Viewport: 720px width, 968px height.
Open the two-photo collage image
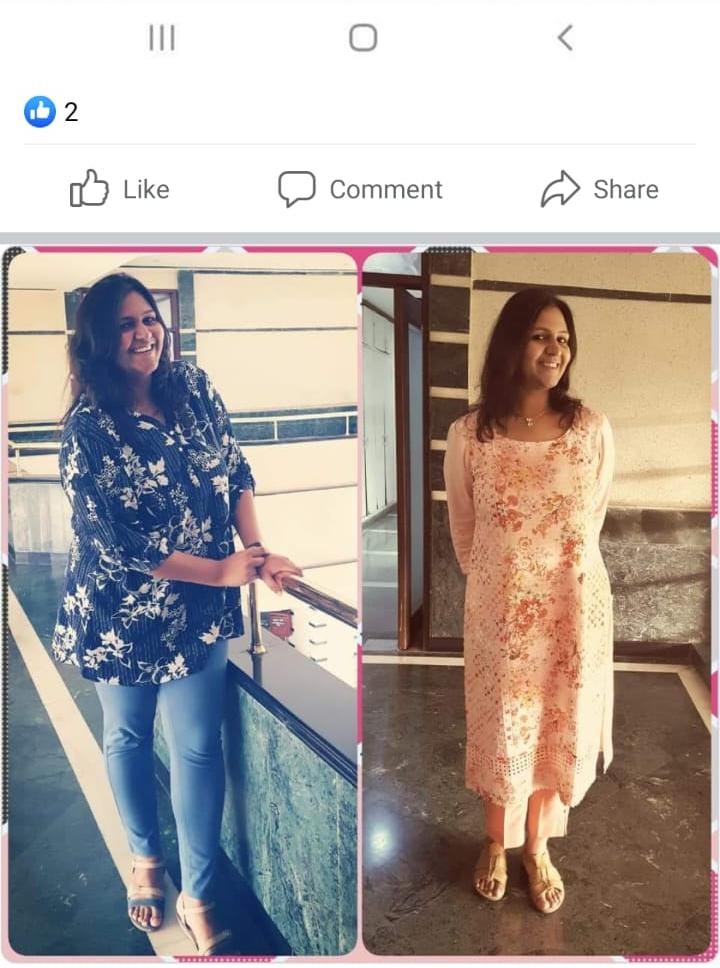tap(360, 600)
